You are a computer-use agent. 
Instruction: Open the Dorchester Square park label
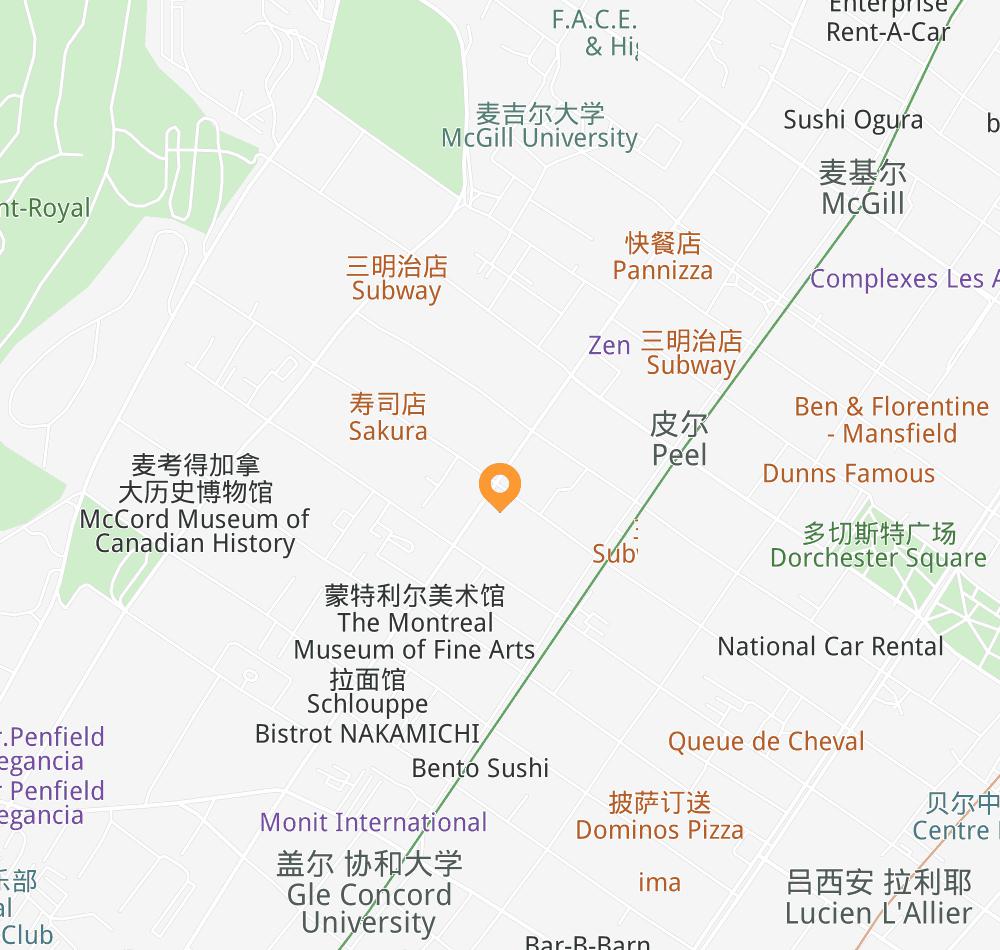pos(878,545)
